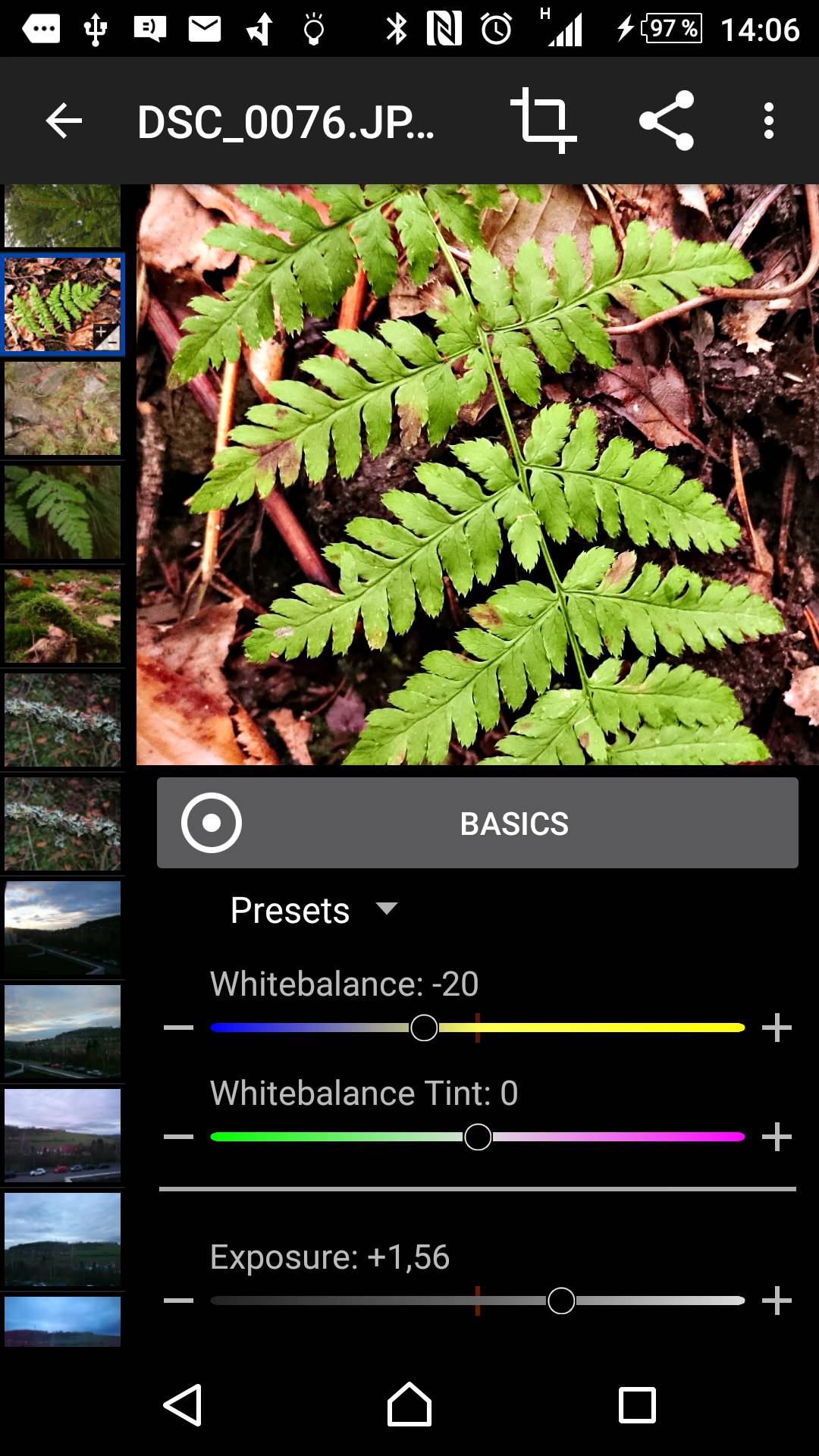Tap the system home button
The width and height of the screenshot is (819, 1456).
(409, 1405)
